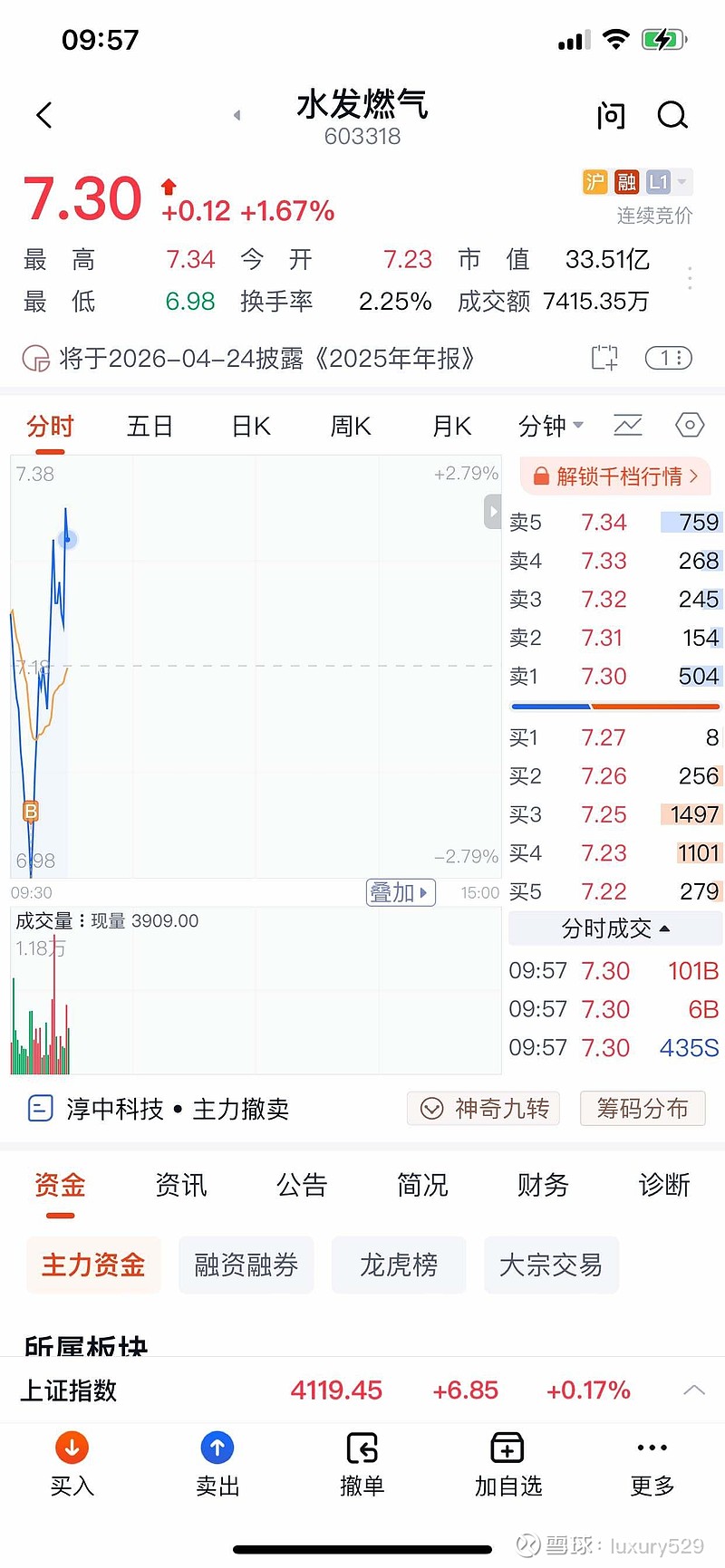Tap 解锁千档行情 to unlock full quotes

[614, 476]
